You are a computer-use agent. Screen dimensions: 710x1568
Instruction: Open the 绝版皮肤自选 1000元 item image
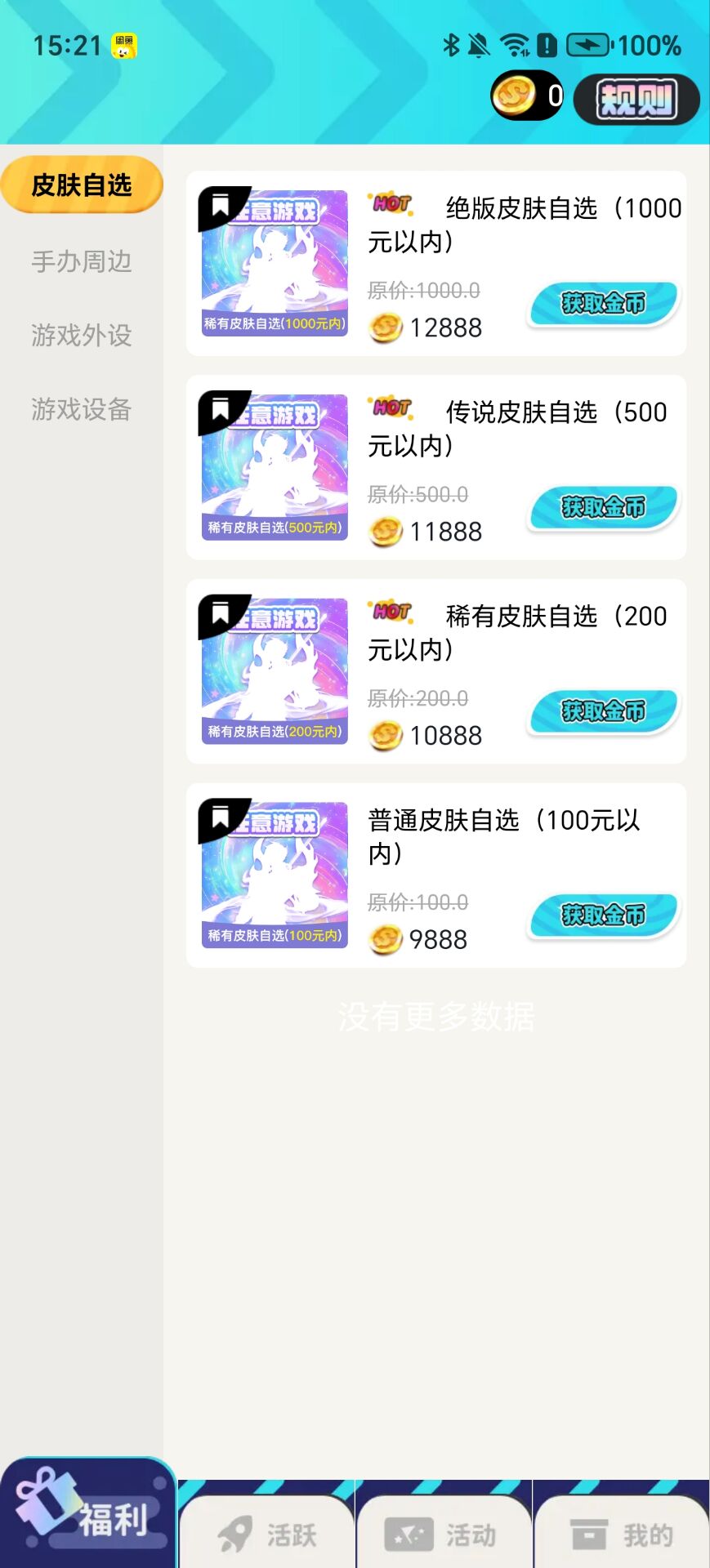coord(275,263)
